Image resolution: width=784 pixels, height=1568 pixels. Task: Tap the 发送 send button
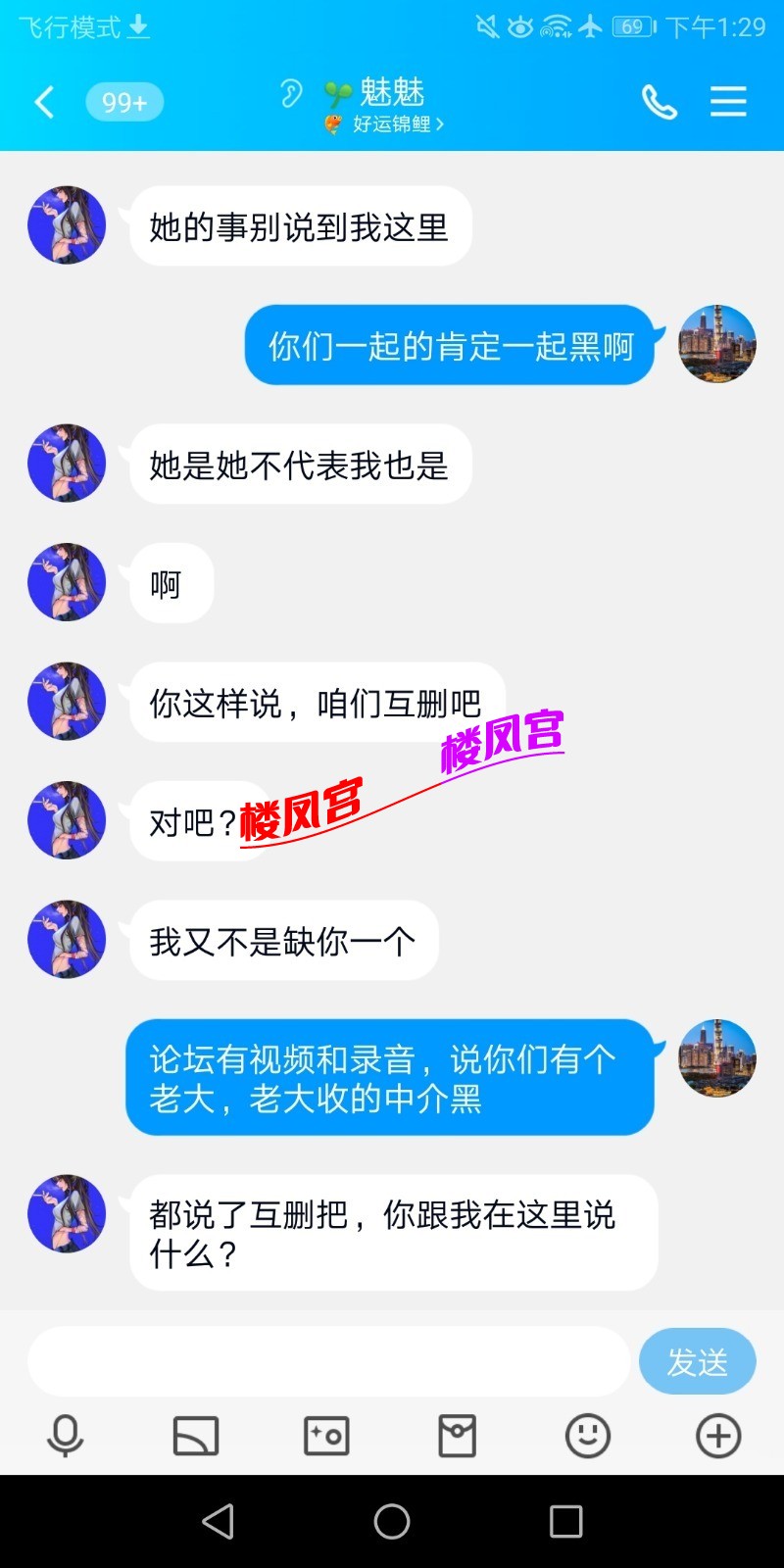(697, 1361)
